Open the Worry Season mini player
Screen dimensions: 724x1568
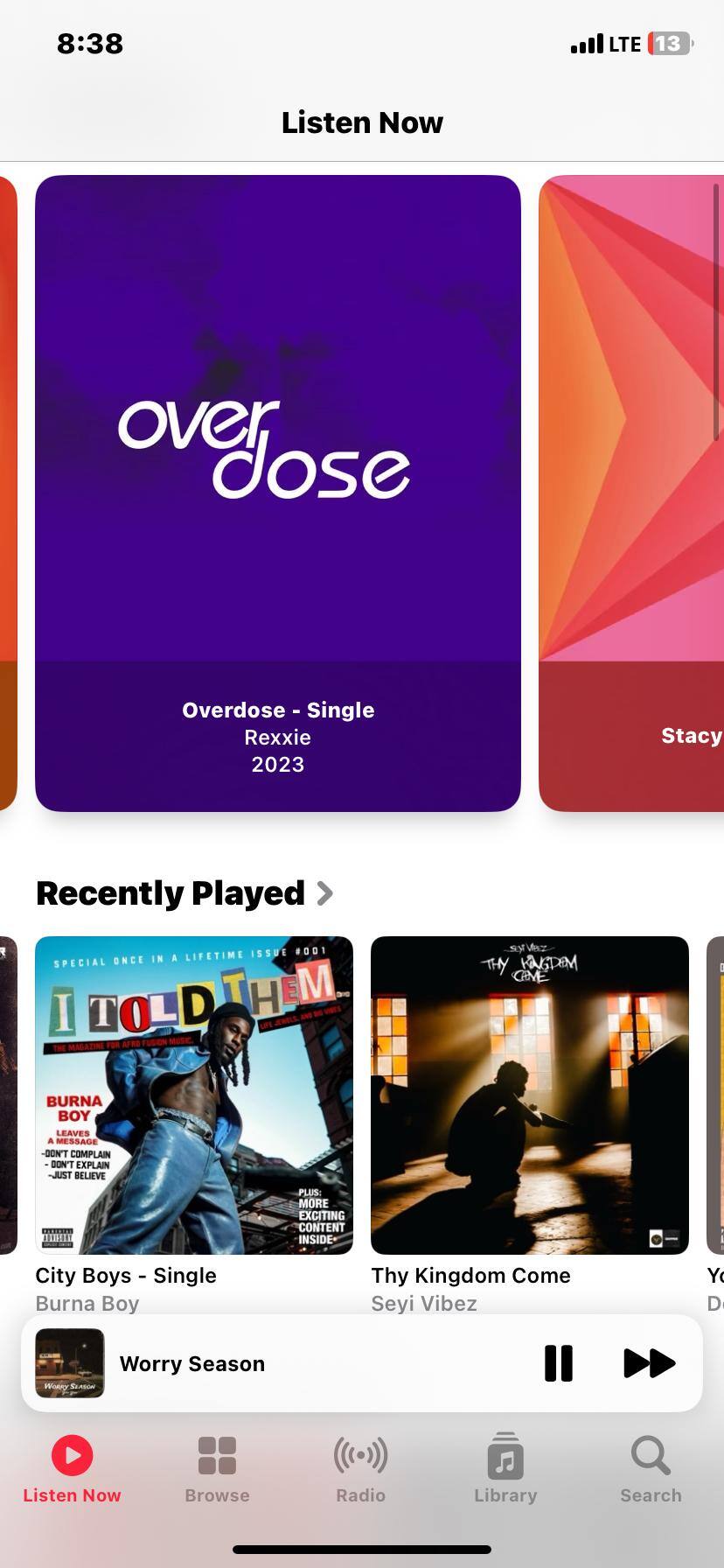click(262, 1363)
